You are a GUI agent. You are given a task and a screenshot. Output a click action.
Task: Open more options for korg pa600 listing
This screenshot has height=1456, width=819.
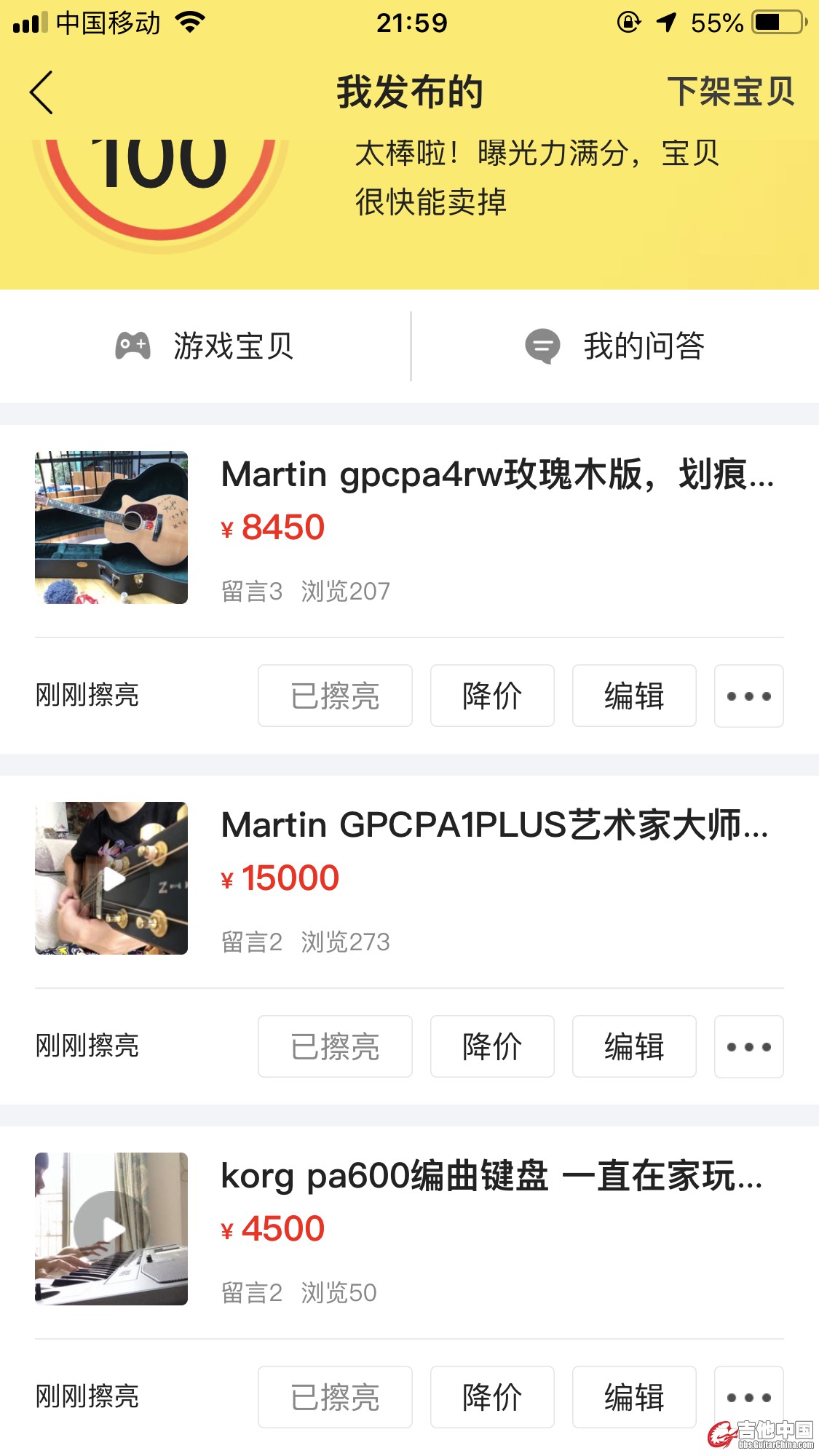pyautogui.click(x=748, y=1397)
